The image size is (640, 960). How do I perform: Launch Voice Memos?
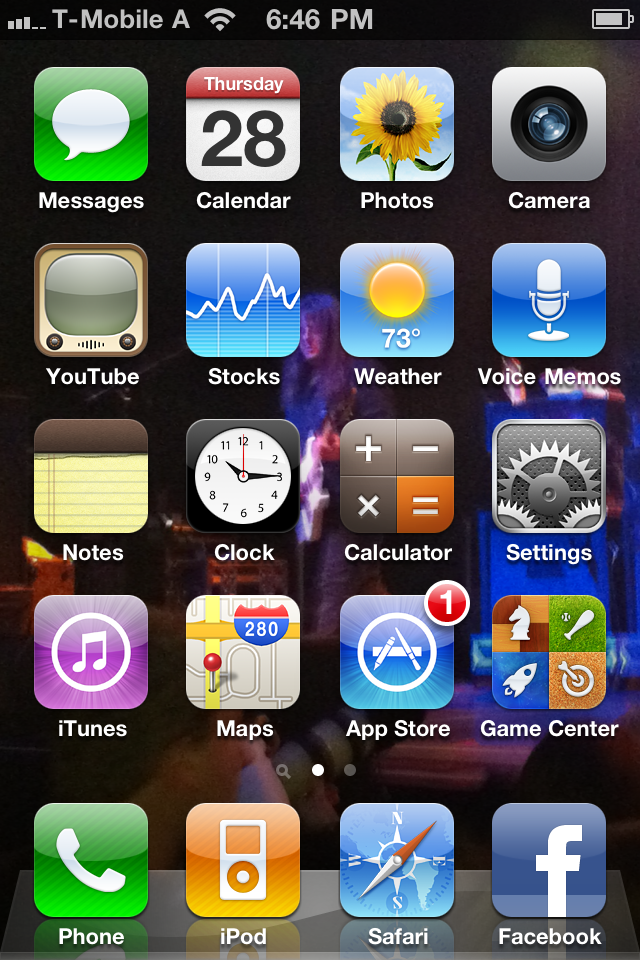point(549,300)
